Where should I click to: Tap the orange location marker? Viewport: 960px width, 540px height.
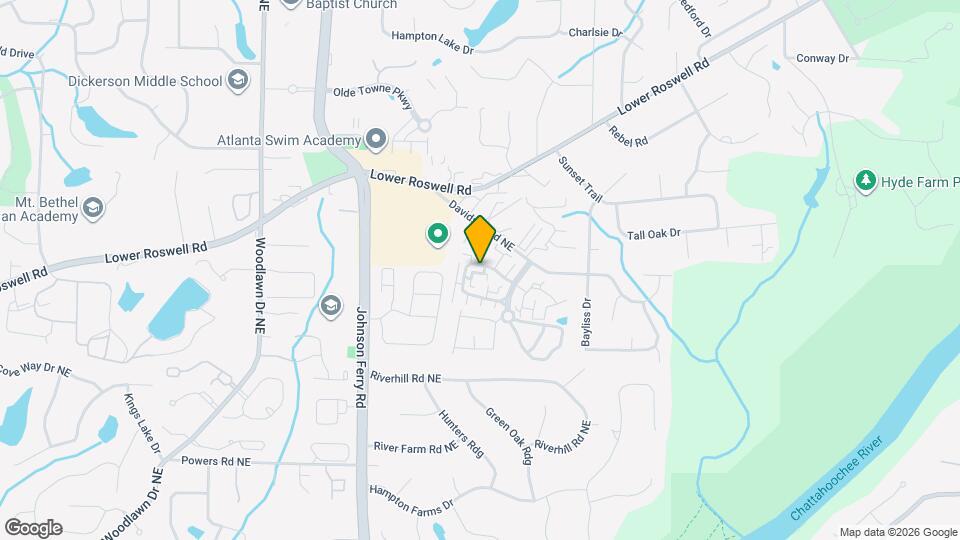click(480, 240)
